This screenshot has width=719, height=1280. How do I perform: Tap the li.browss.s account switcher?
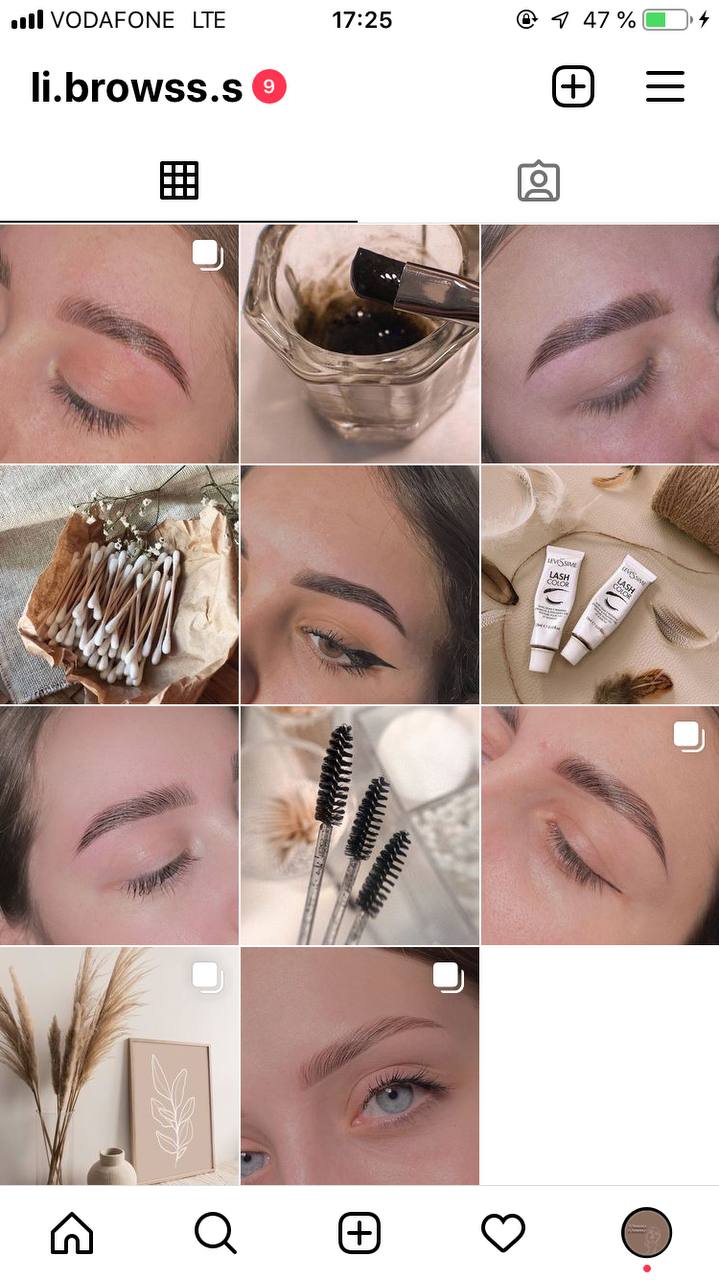point(137,88)
